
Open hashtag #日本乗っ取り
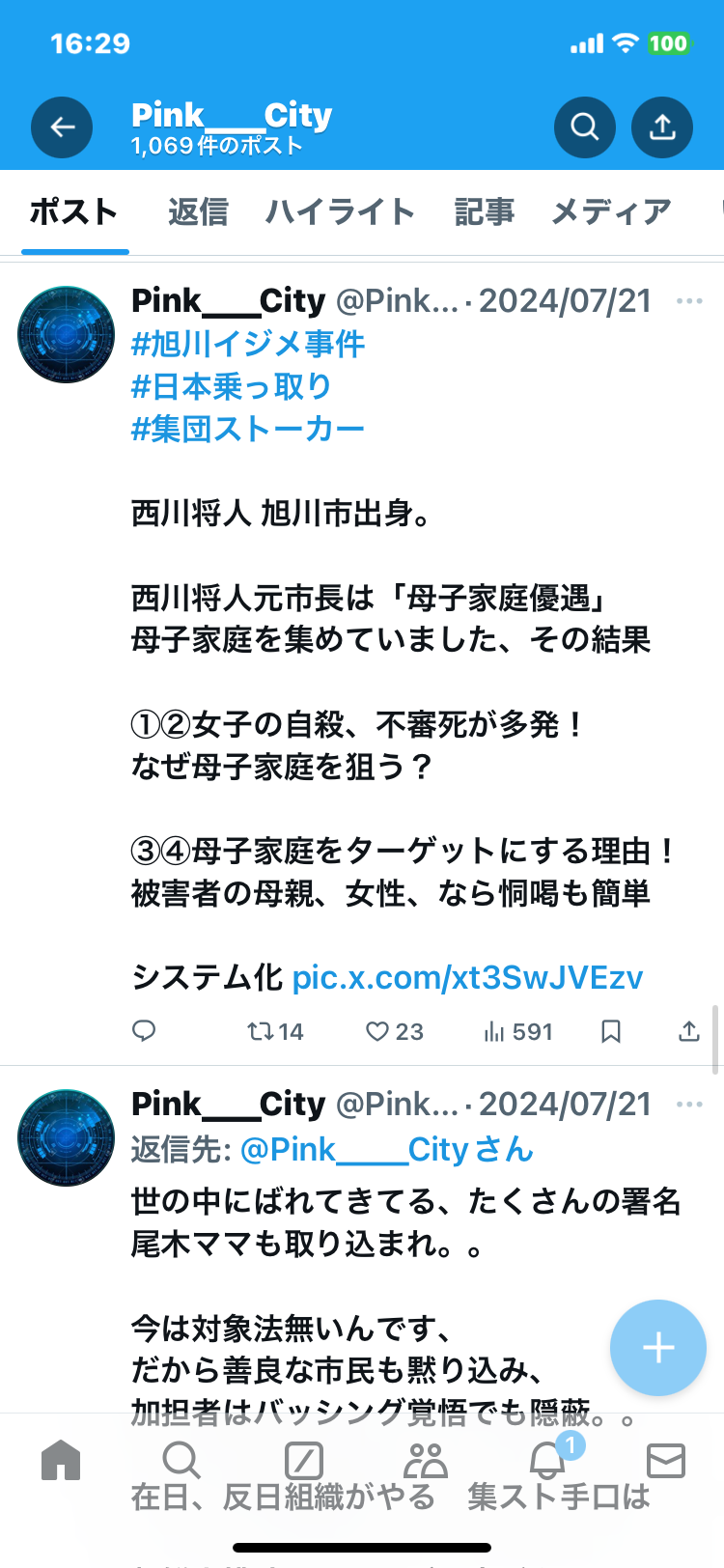232,386
